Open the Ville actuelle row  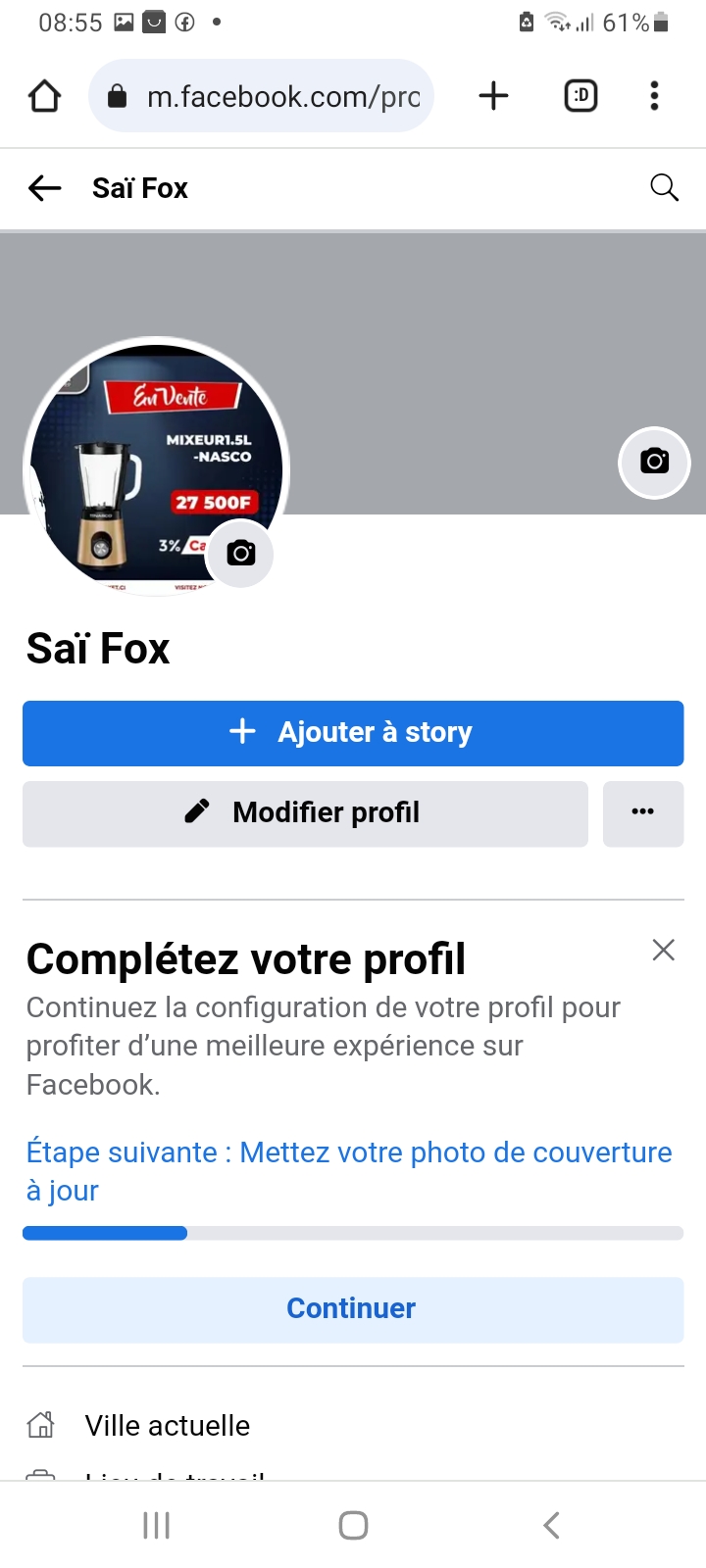pyautogui.click(x=167, y=1426)
